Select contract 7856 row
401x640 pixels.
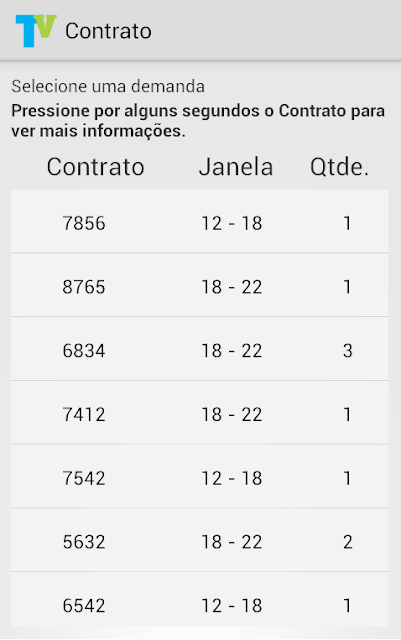click(200, 221)
